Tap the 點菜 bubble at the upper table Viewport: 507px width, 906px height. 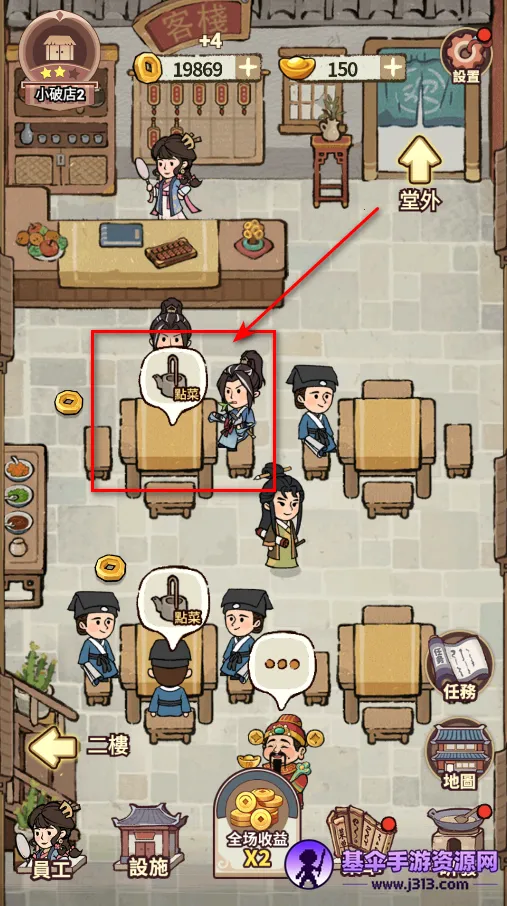point(172,385)
